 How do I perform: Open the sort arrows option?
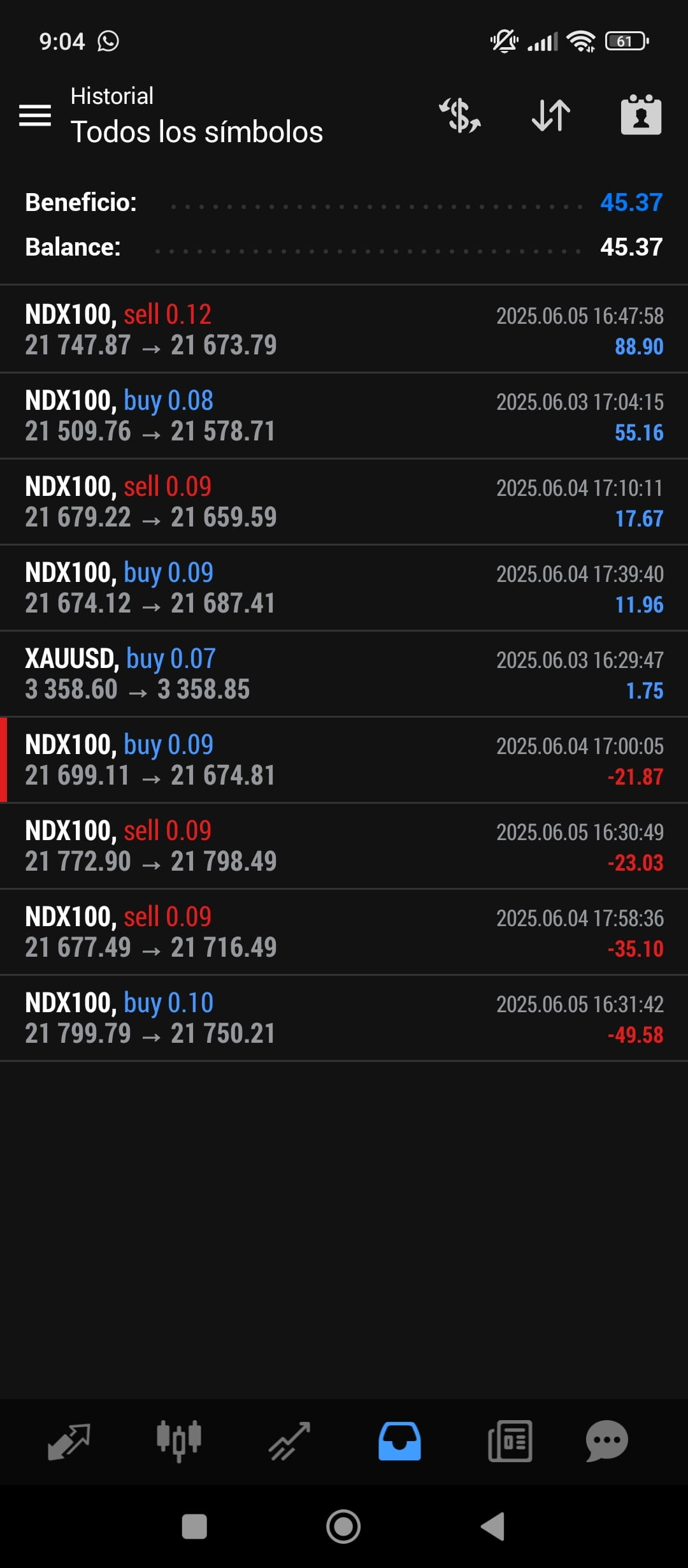(551, 115)
